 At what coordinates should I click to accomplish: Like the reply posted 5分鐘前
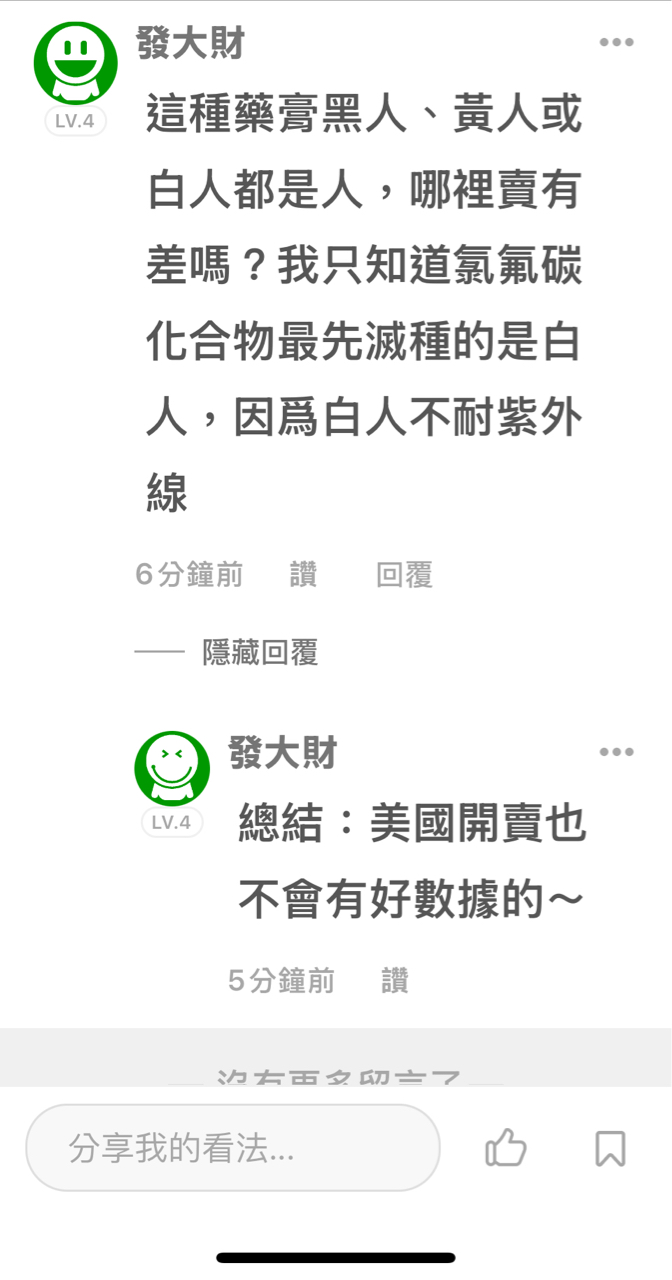coord(395,981)
